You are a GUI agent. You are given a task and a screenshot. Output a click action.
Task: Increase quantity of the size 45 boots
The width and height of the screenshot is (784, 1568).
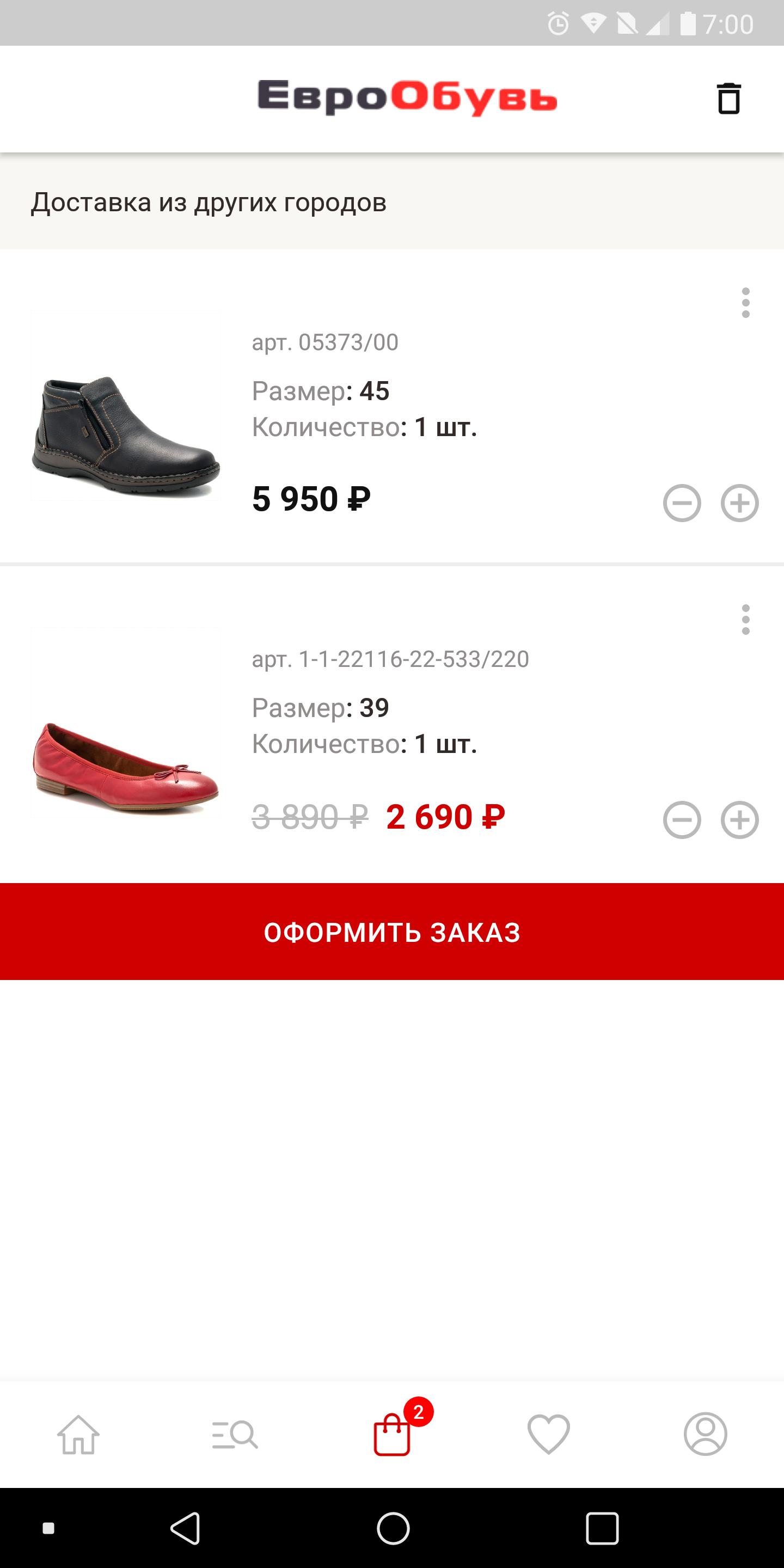739,503
